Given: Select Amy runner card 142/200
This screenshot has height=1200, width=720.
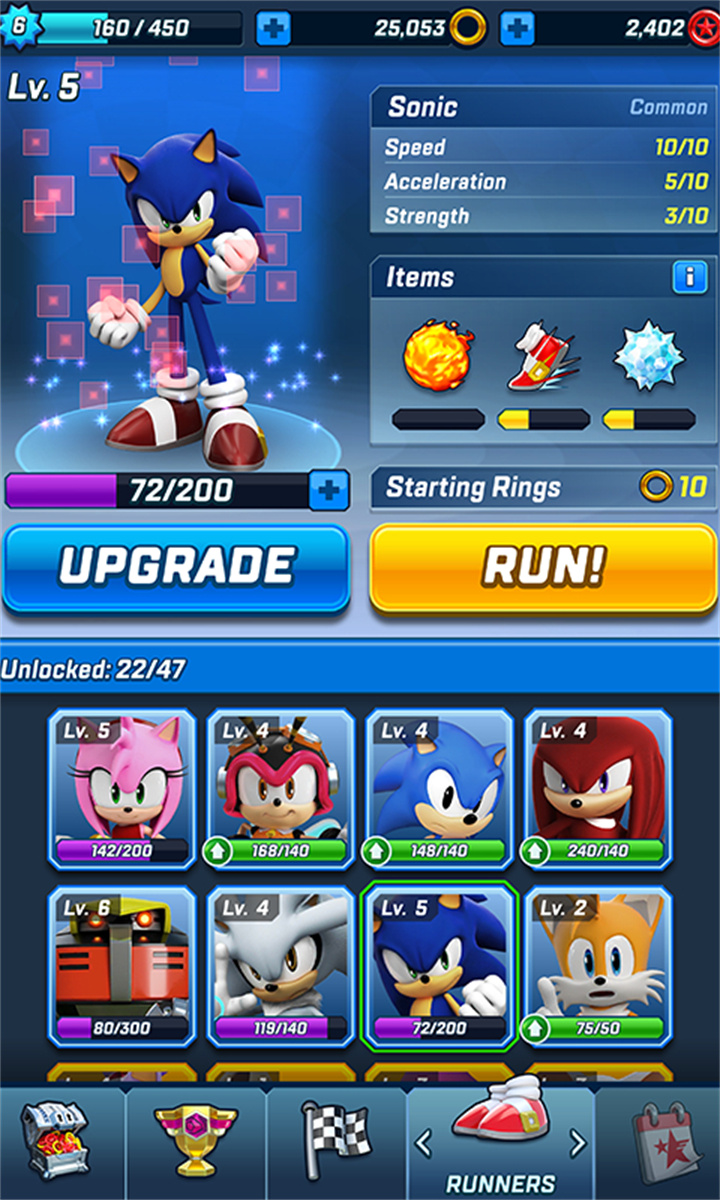Looking at the screenshot, I should (122, 789).
